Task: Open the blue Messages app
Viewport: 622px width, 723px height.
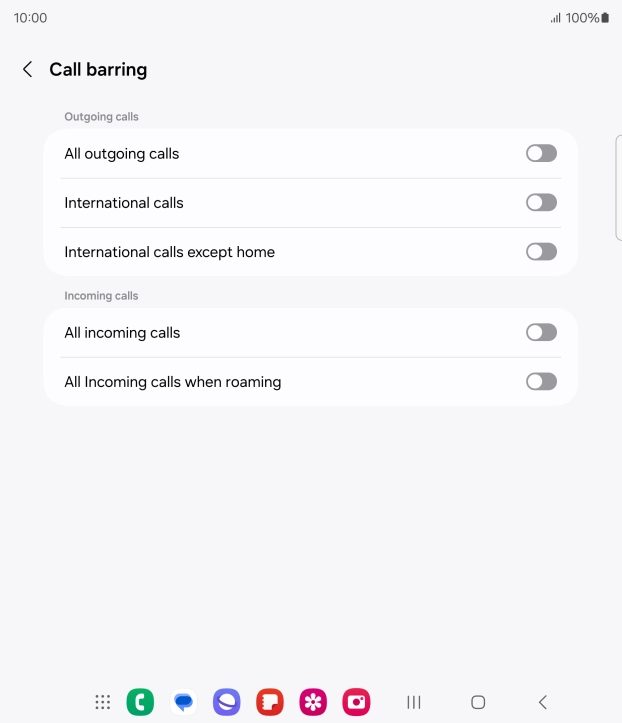Action: click(x=183, y=702)
